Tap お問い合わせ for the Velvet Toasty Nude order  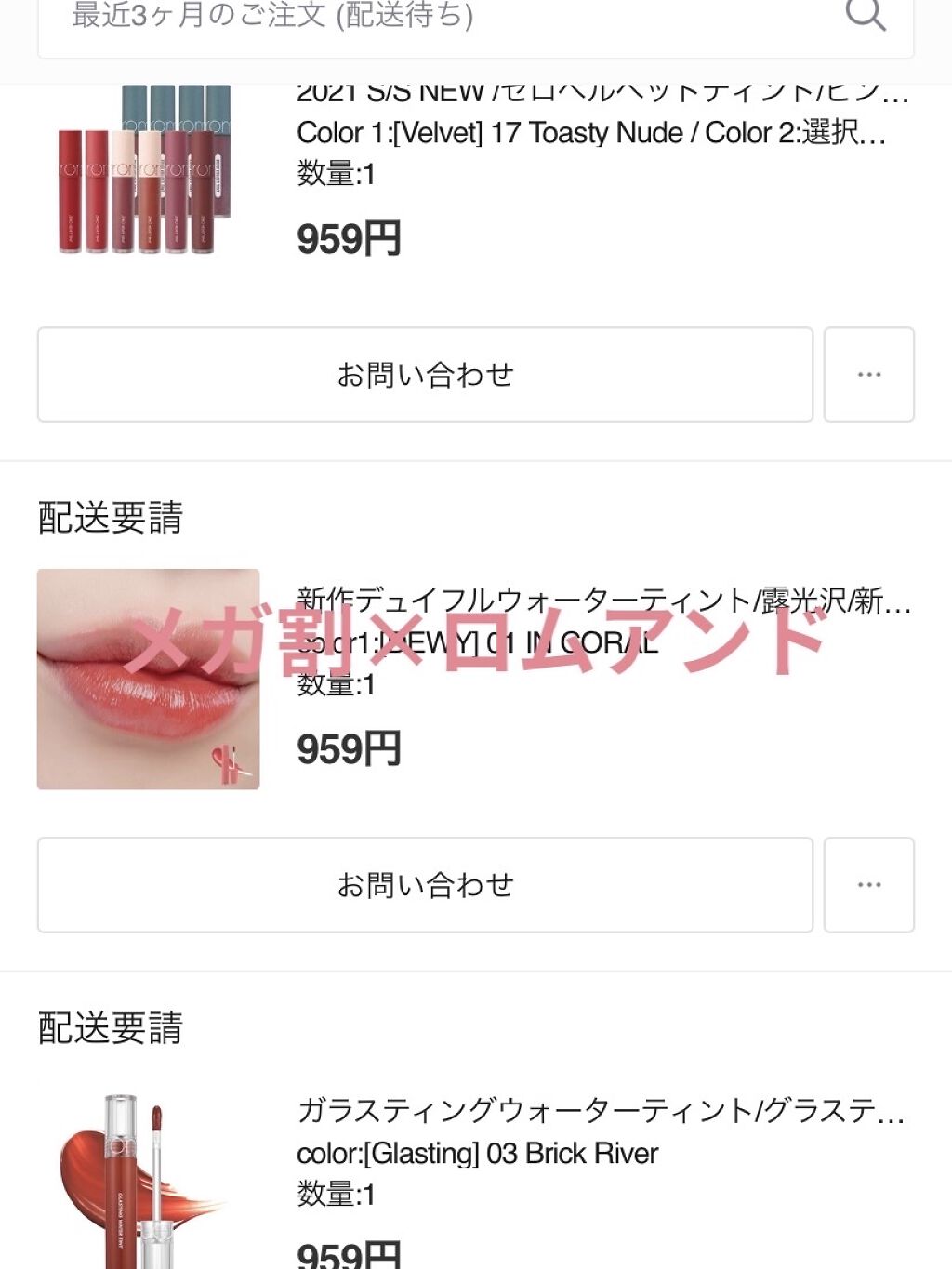click(425, 375)
